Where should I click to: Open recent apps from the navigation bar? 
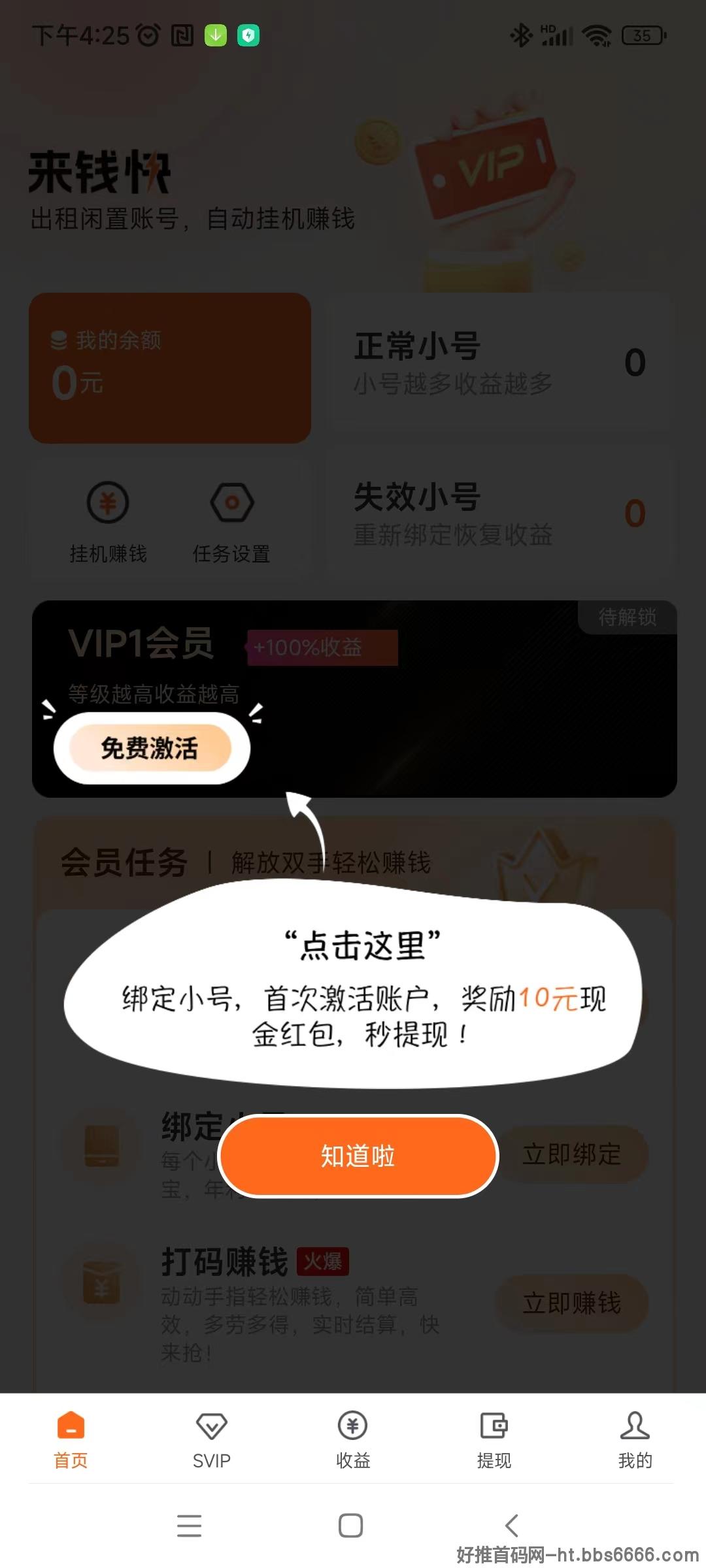[x=190, y=1526]
